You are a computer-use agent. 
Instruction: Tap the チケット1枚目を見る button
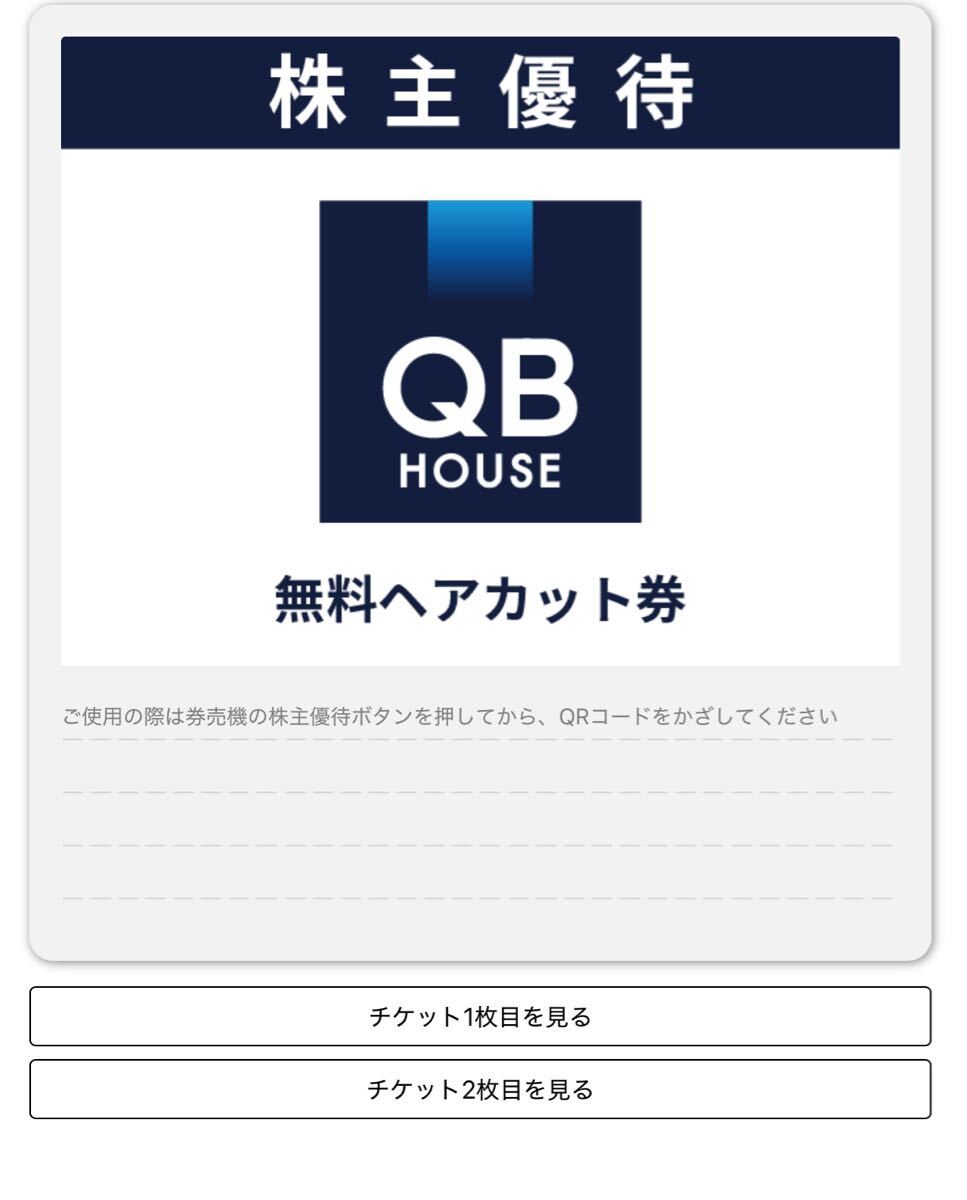[x=480, y=1017]
